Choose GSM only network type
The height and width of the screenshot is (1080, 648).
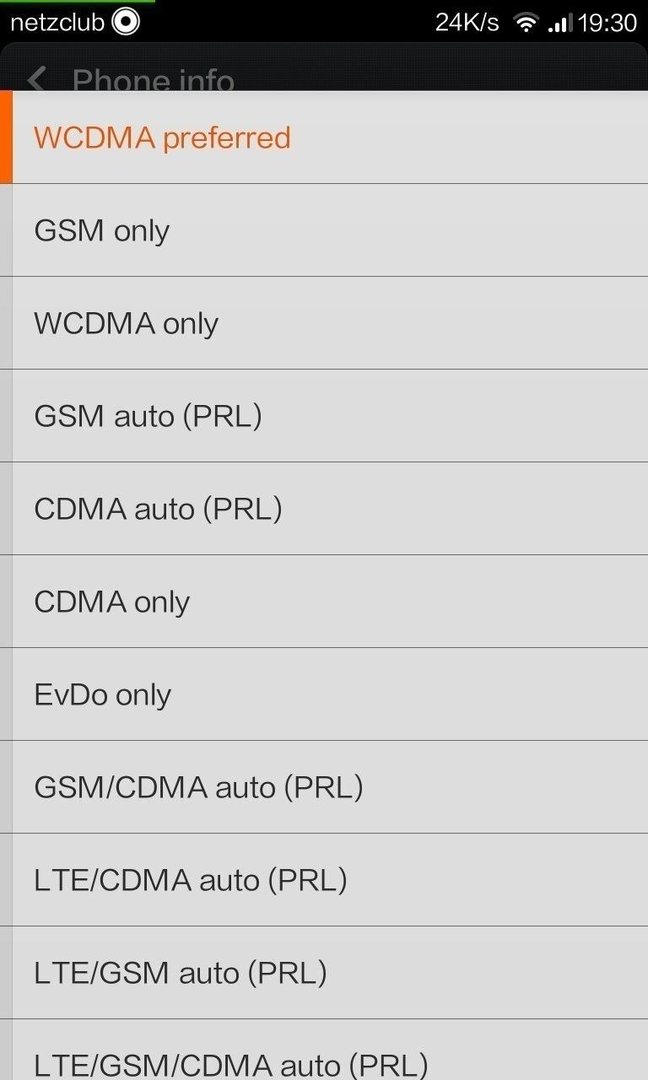pos(324,230)
